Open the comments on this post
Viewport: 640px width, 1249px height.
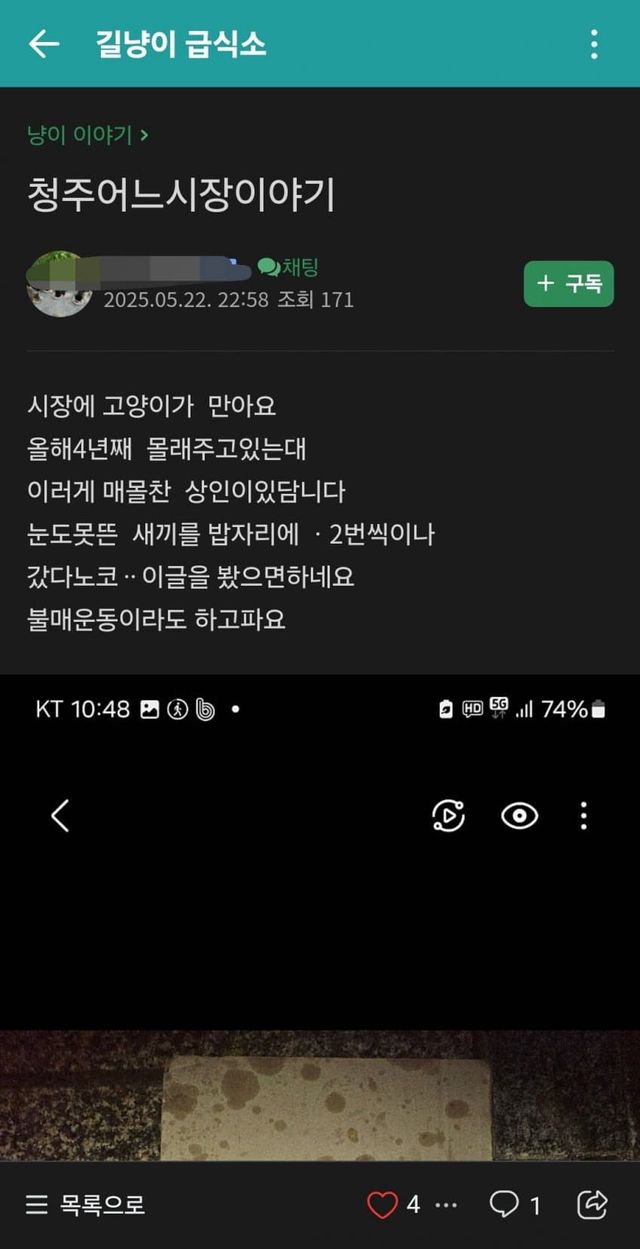click(515, 1205)
